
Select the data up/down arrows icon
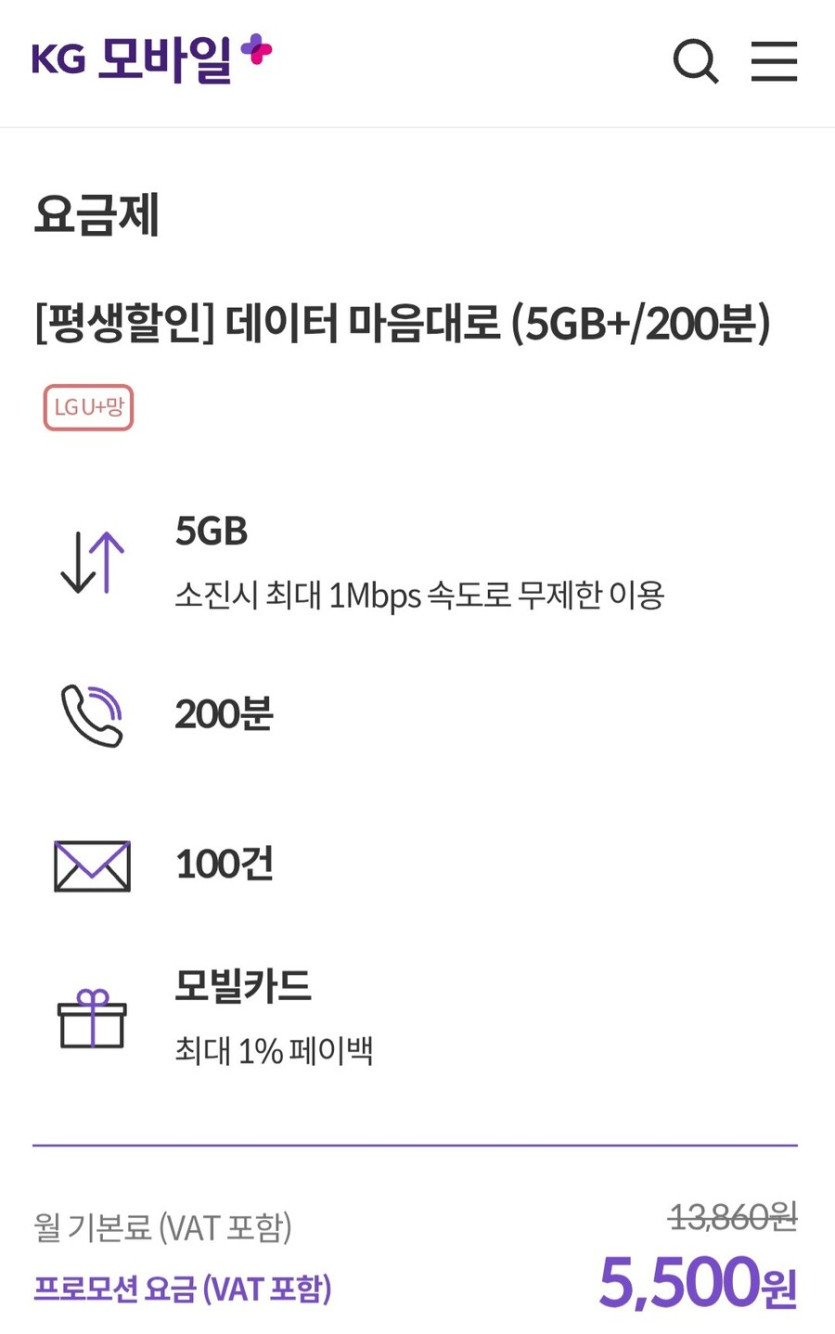point(92,562)
